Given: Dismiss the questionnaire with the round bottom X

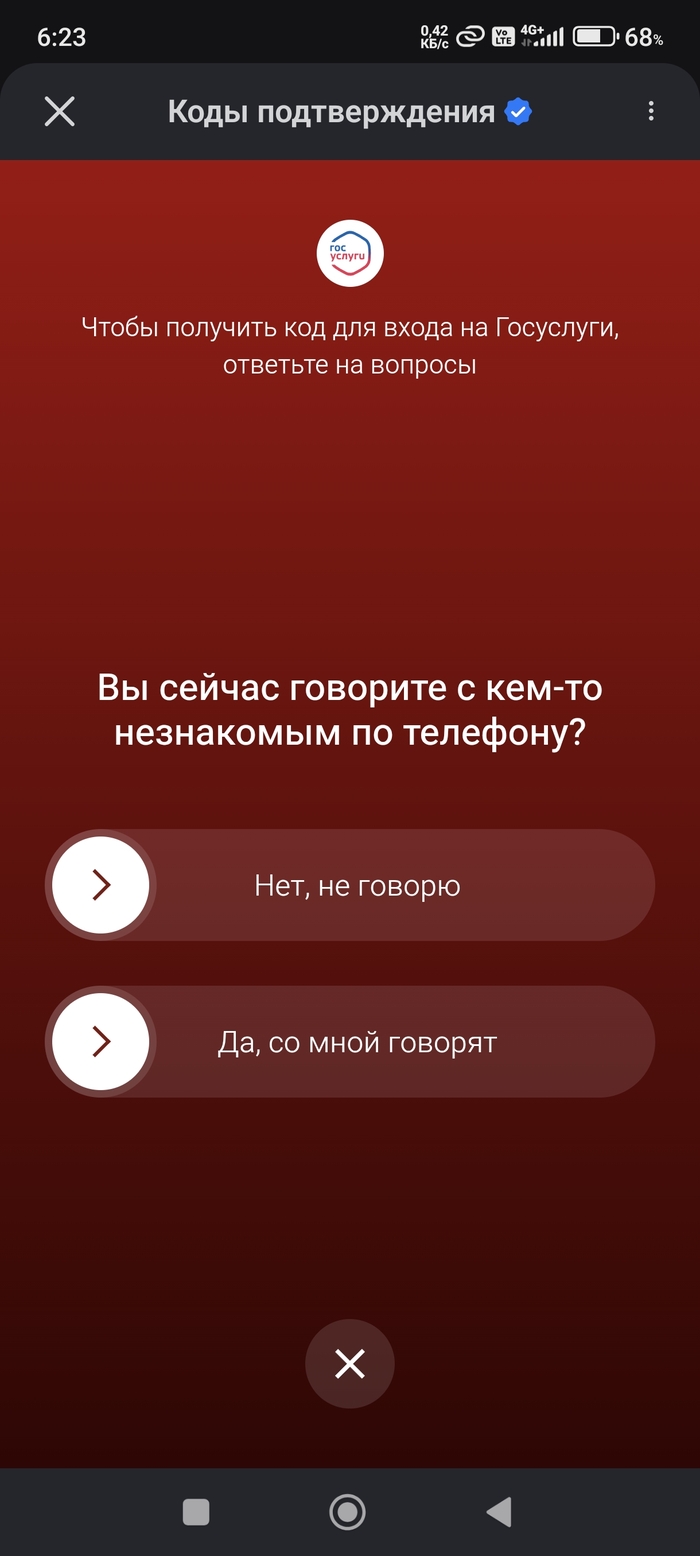Looking at the screenshot, I should tap(350, 1364).
